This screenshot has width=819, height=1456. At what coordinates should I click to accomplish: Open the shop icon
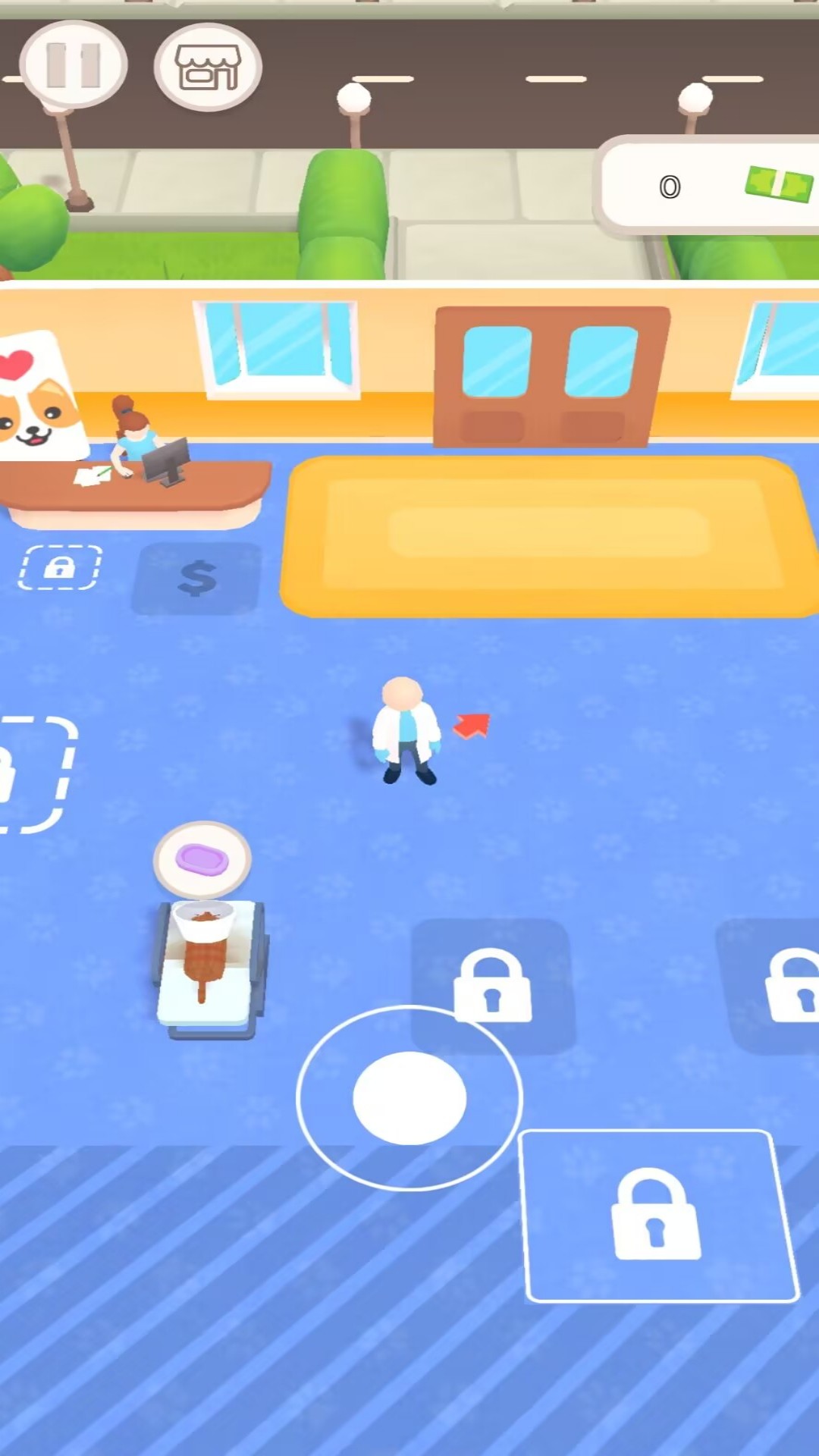click(x=208, y=67)
